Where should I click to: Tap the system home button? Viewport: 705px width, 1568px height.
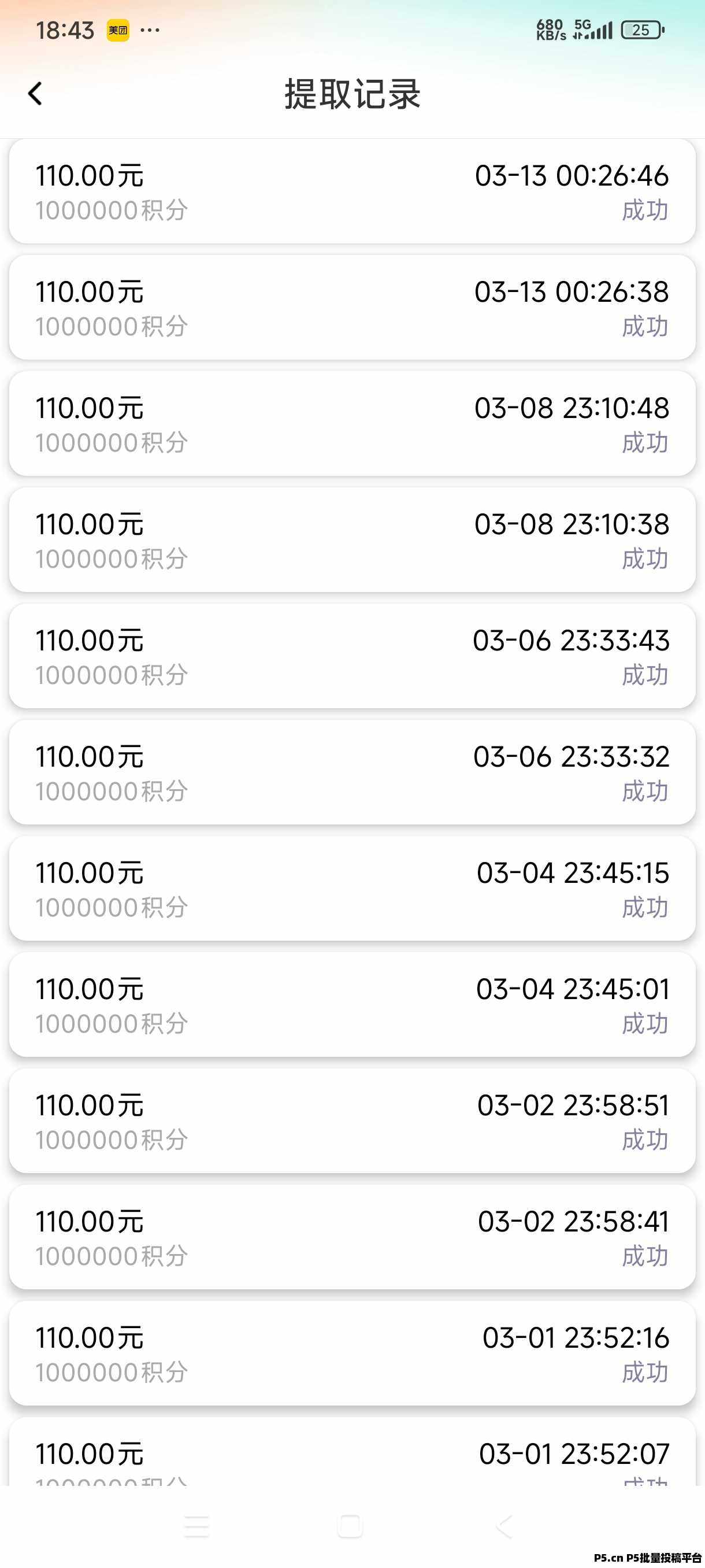(x=350, y=1526)
